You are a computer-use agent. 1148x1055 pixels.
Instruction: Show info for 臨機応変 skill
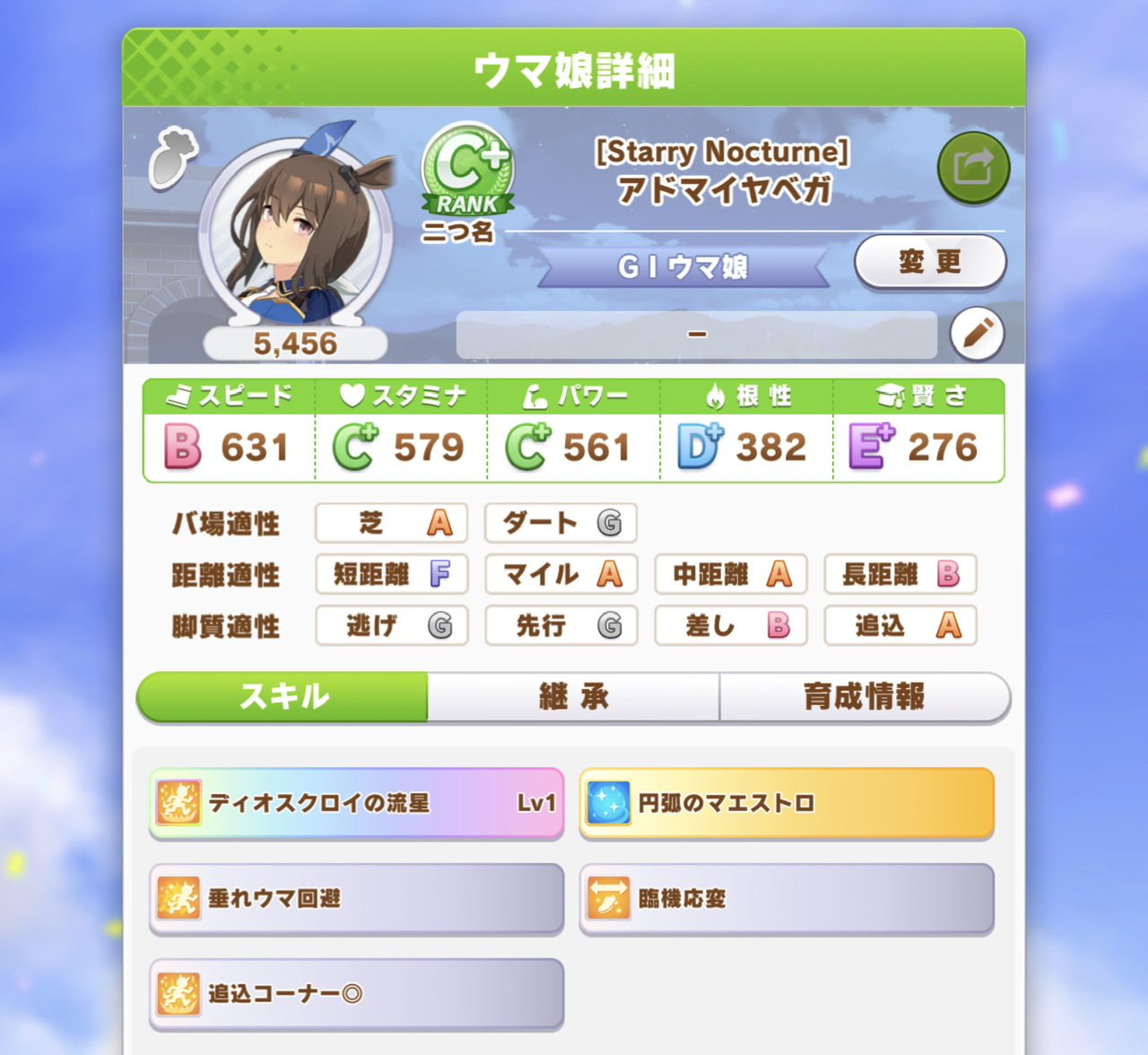click(x=787, y=898)
